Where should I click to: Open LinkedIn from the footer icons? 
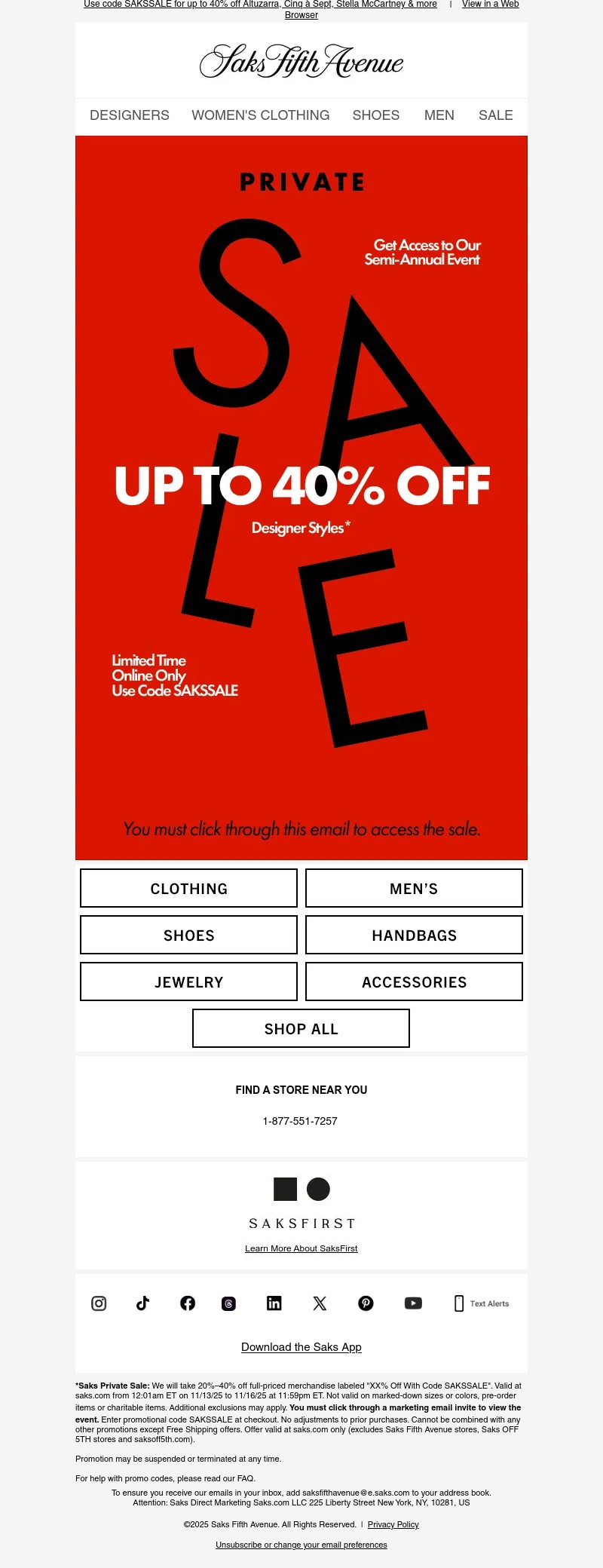coord(274,1303)
